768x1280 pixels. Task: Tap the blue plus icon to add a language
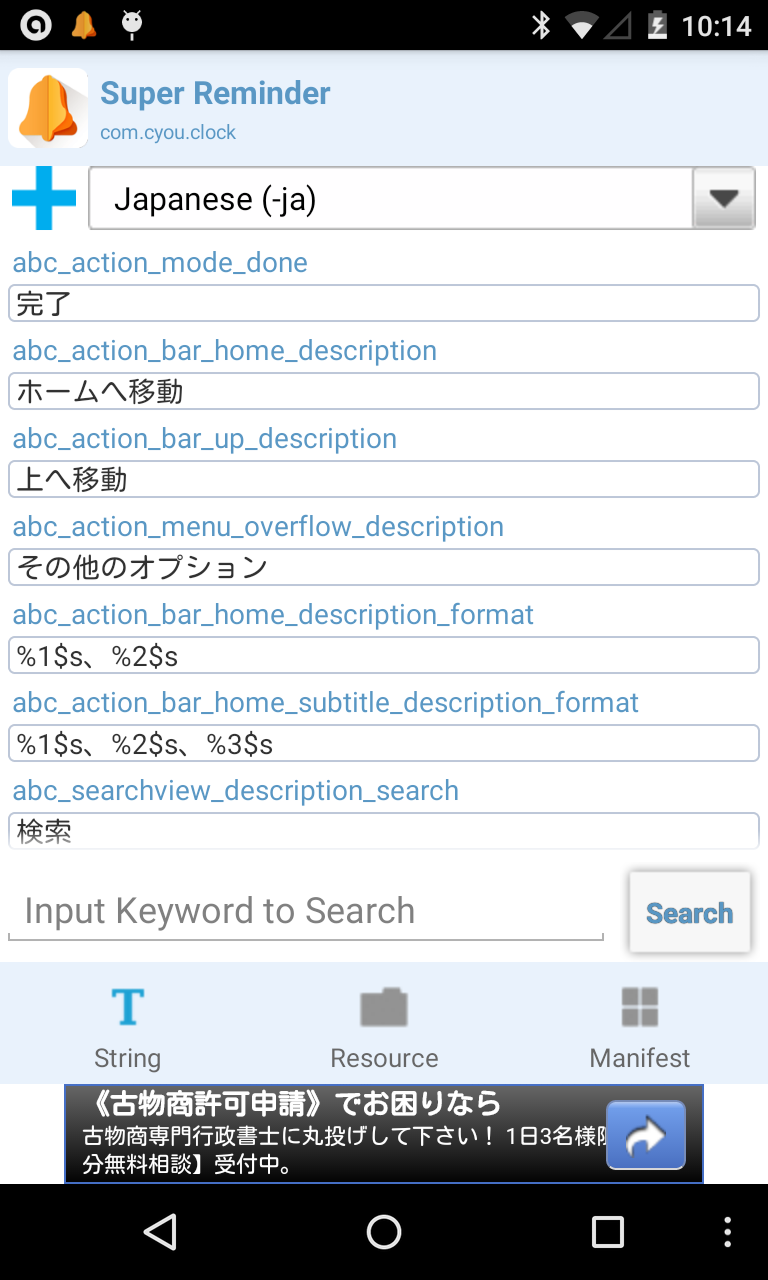44,198
